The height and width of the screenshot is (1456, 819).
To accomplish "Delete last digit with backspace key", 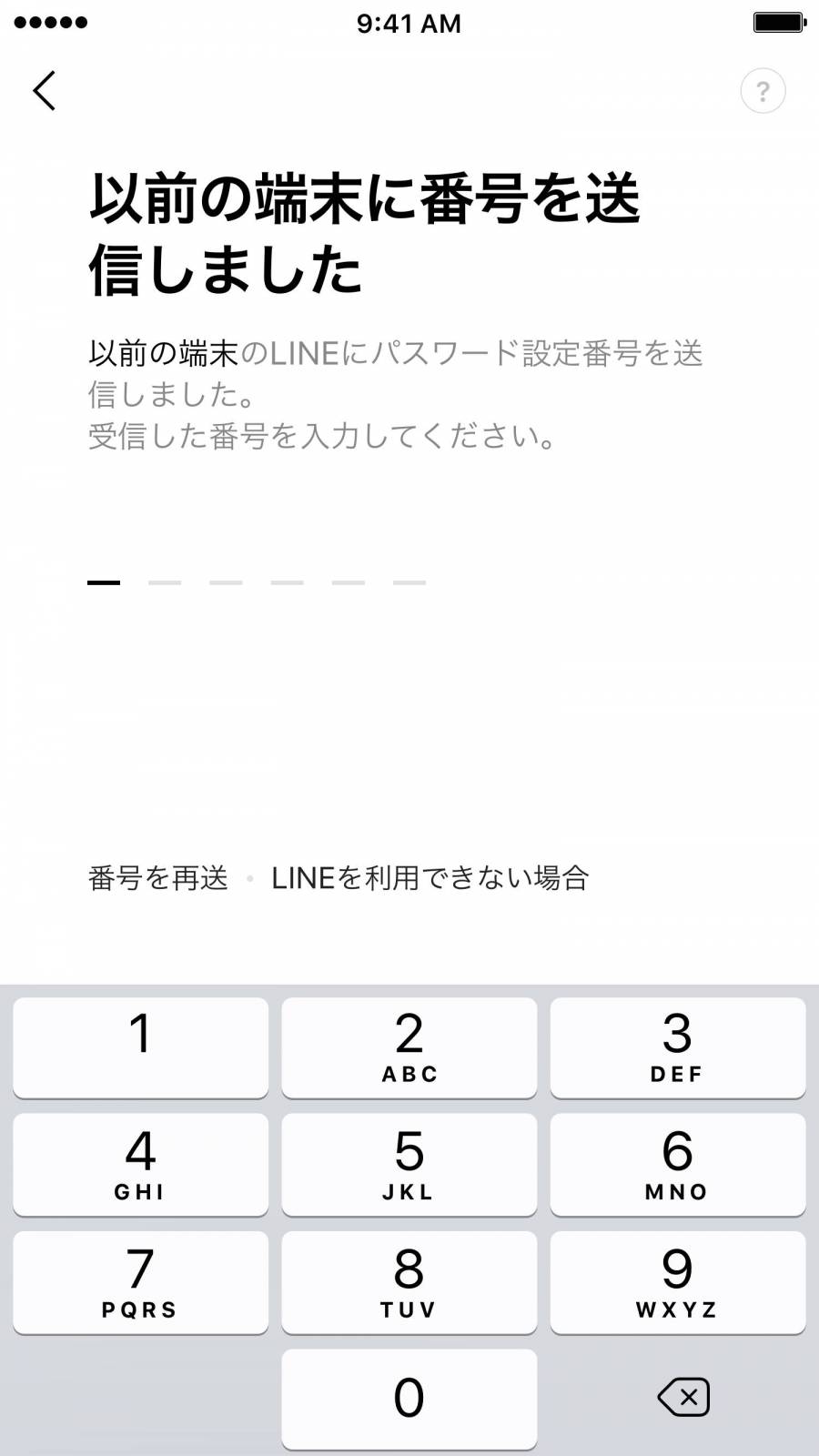I will coord(683,1397).
